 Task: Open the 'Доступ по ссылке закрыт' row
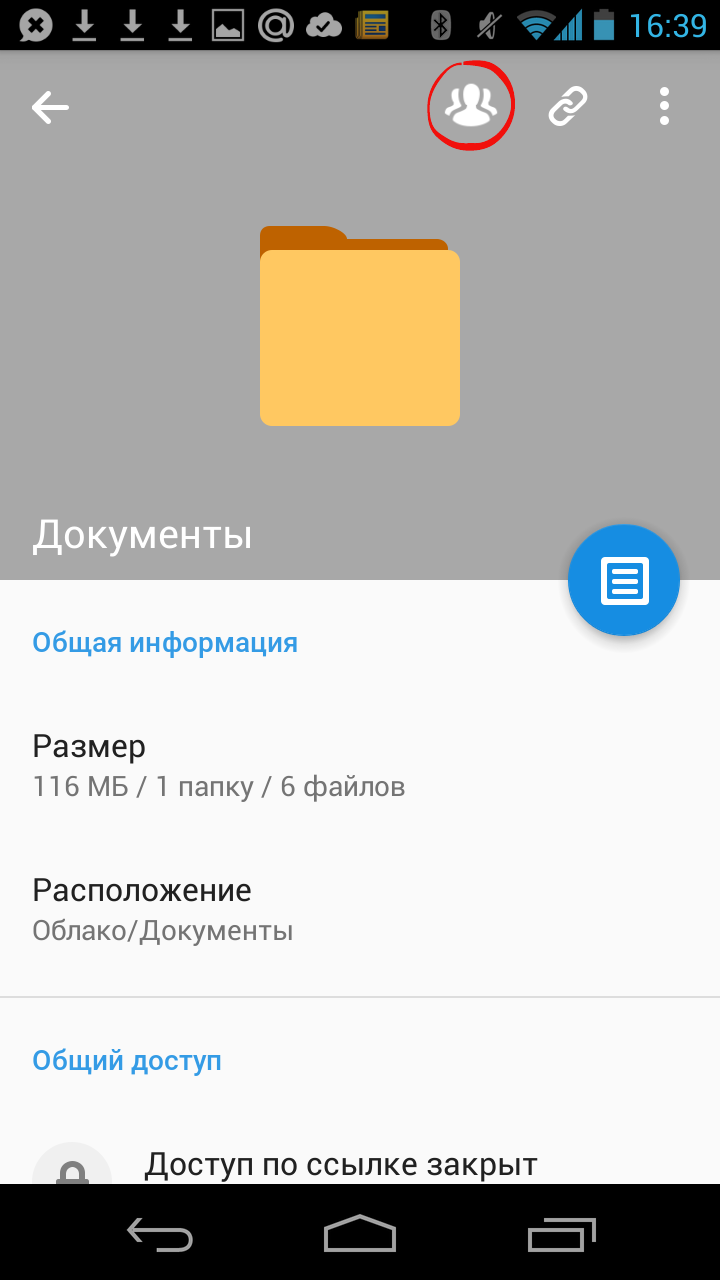340,1165
